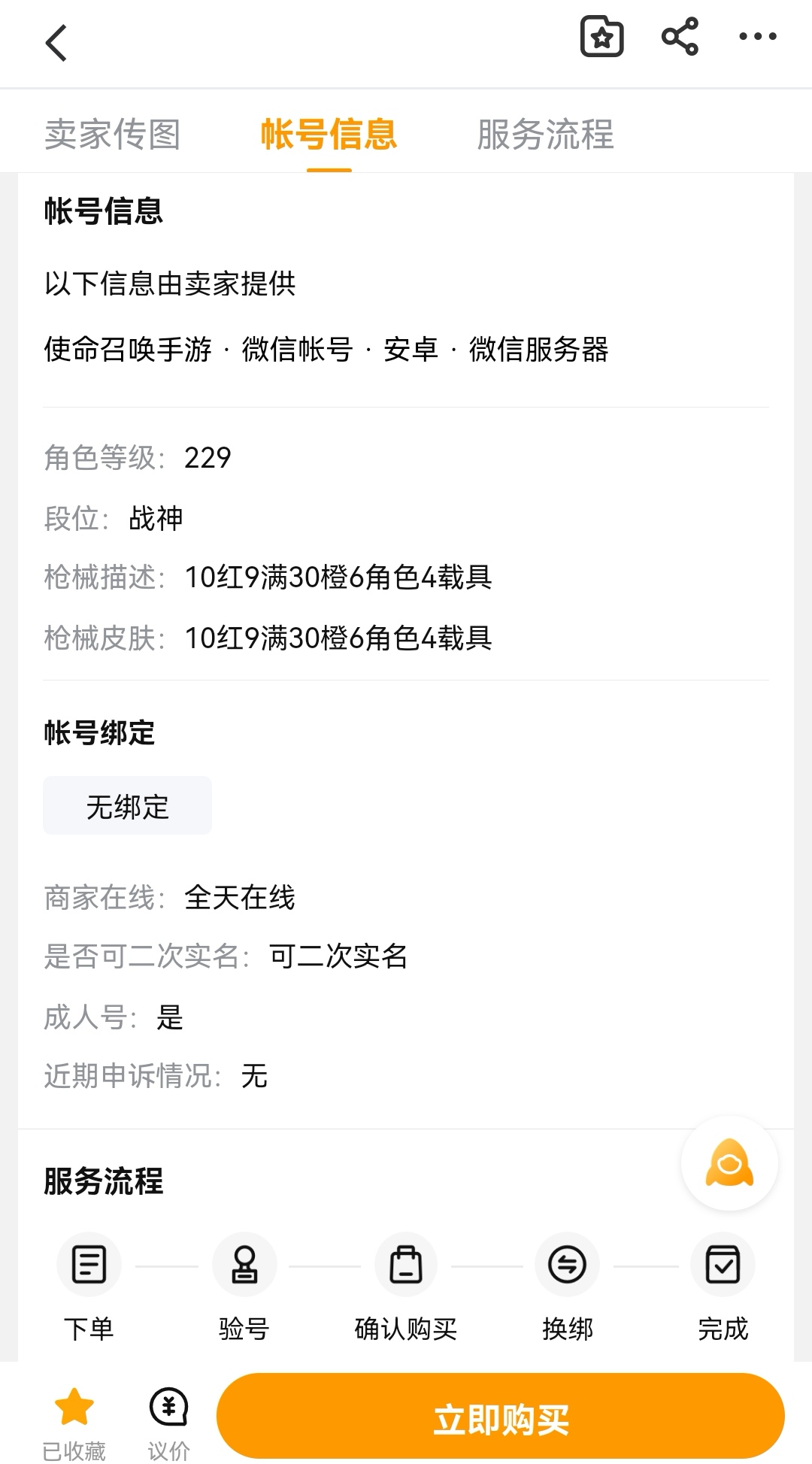Image resolution: width=812 pixels, height=1464 pixels.
Task: Tap 立即购买 to buy now
Action: 501,1417
